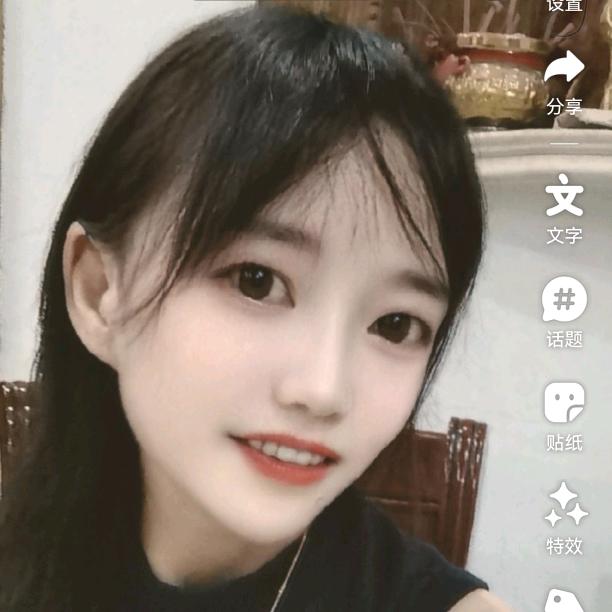Open the 话题 hashtag topic tool
The height and width of the screenshot is (612, 612).
pos(564,299)
